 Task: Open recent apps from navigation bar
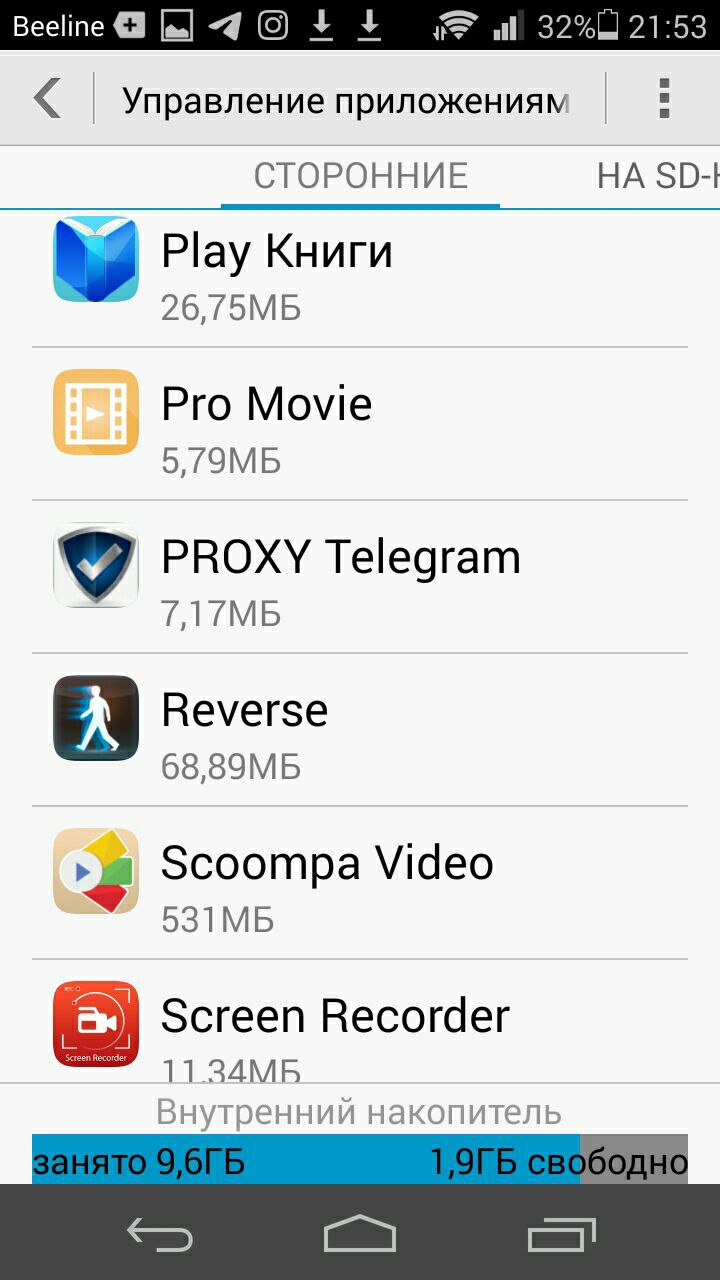[561, 1234]
